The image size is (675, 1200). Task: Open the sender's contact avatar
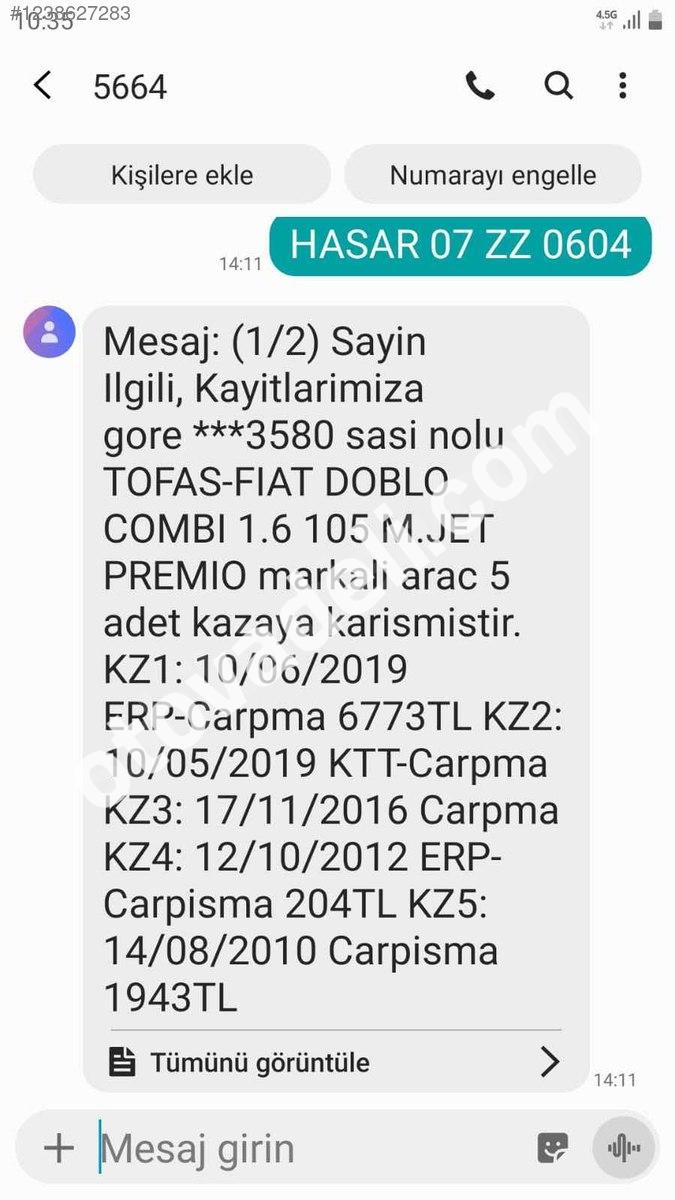tap(49, 332)
